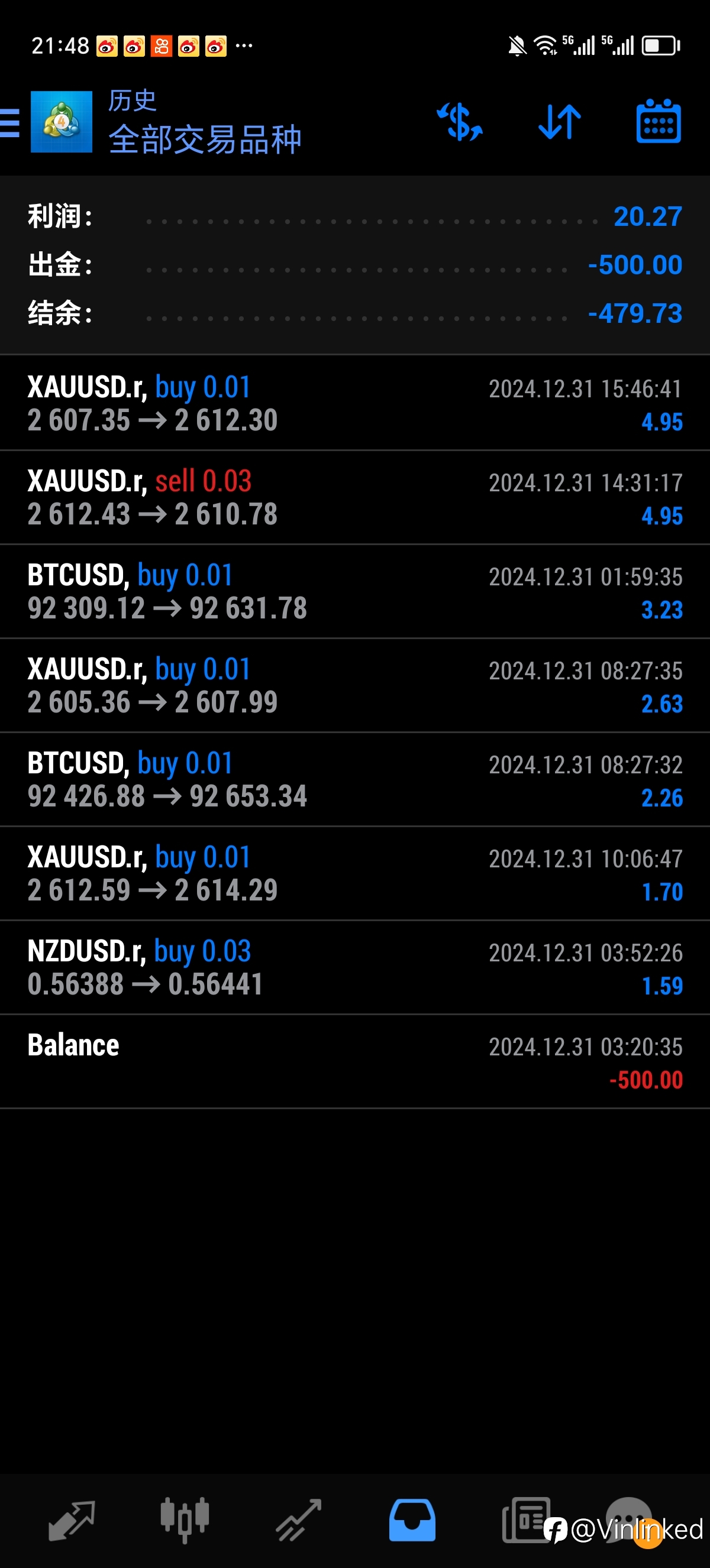710x1568 pixels.
Task: Open BTCUSD buy trade with profit 2.26
Action: pos(355,779)
